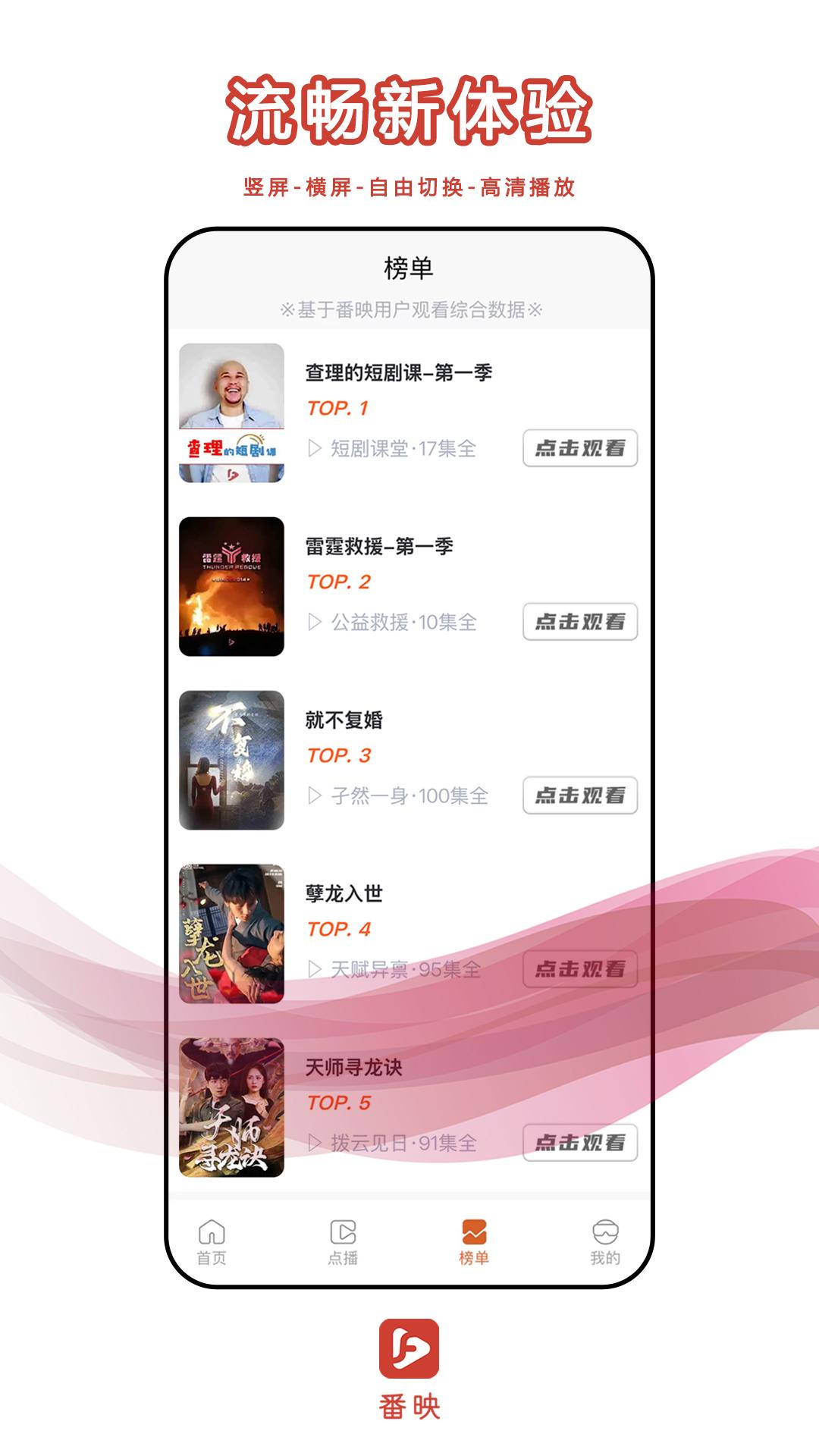
Task: Click 点击观看 for 雷霆救援
Action: click(580, 622)
